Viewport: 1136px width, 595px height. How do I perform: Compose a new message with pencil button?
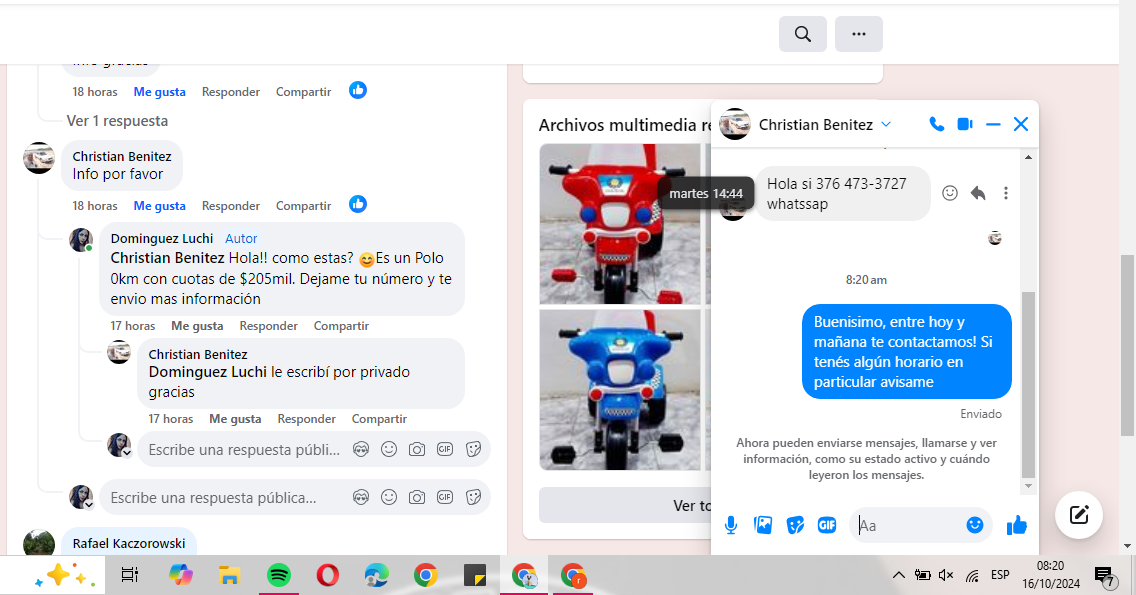click(x=1078, y=515)
